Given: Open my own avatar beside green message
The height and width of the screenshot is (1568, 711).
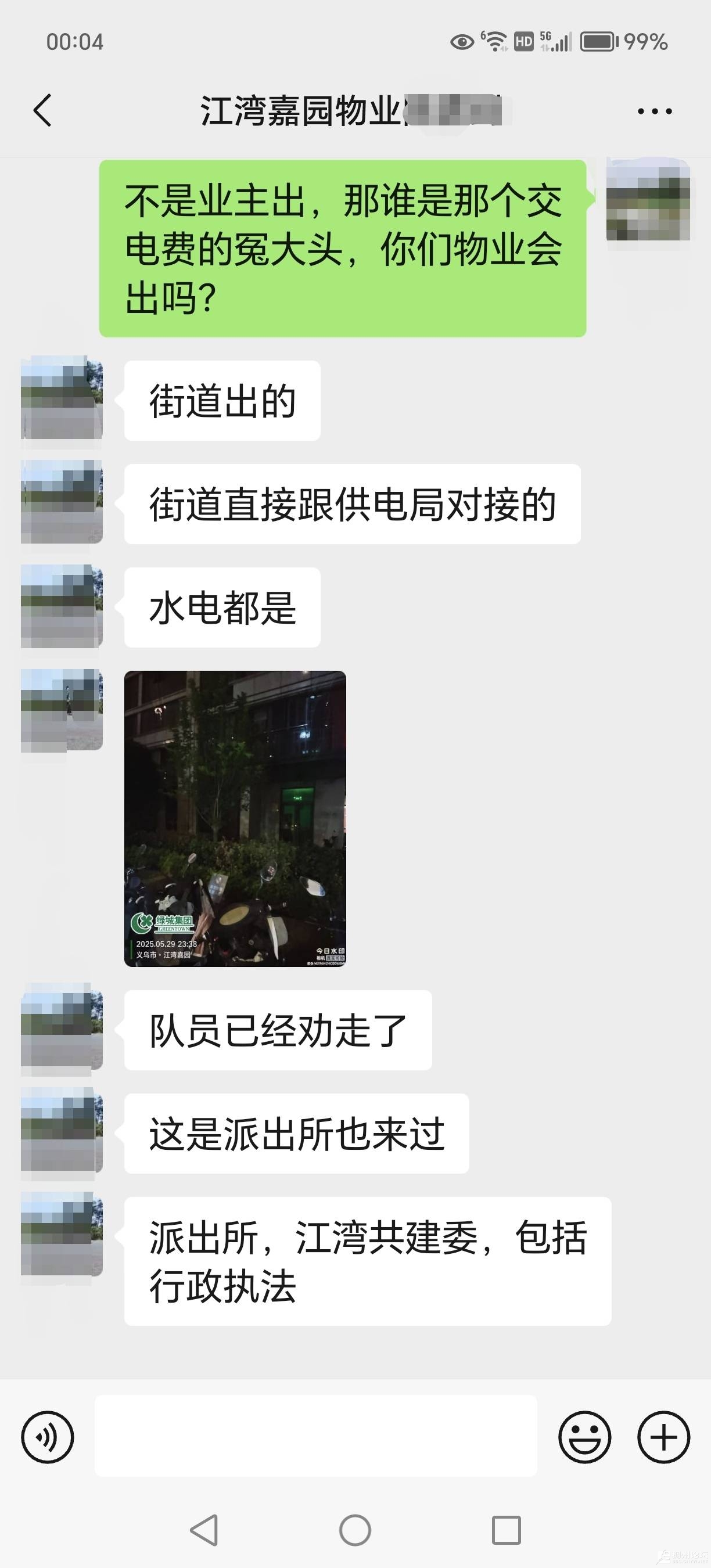Looking at the screenshot, I should point(648,200).
